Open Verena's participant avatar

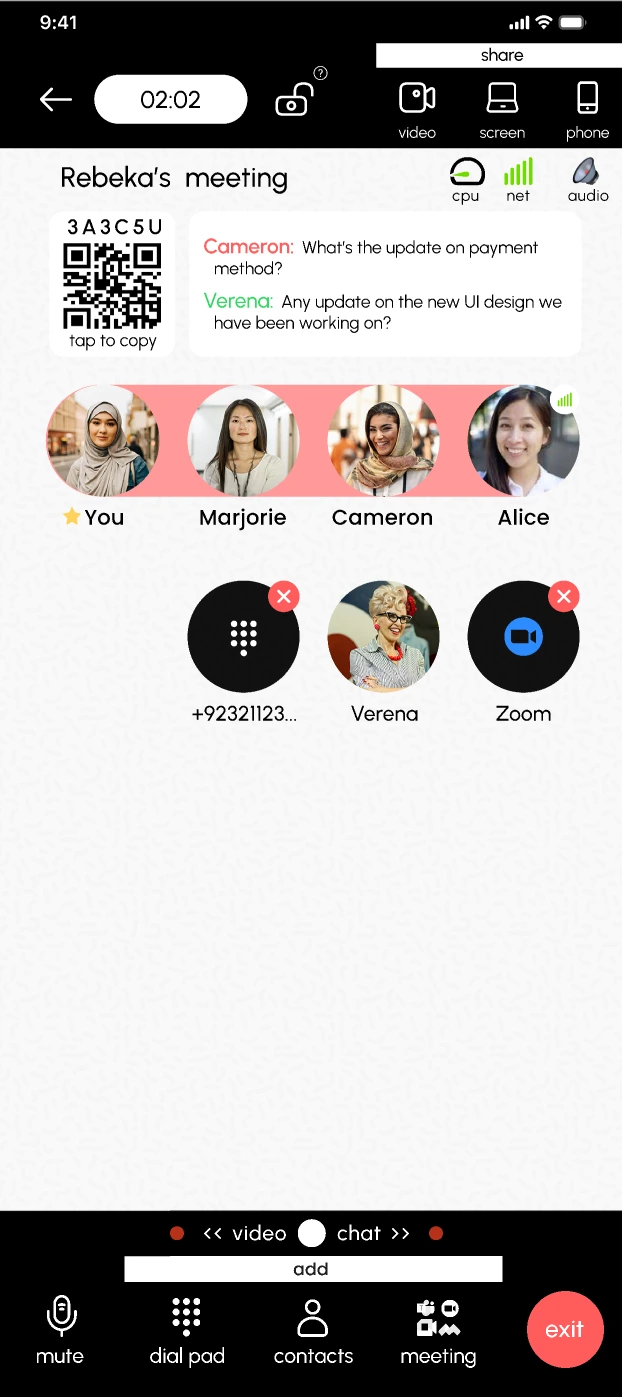pos(383,637)
